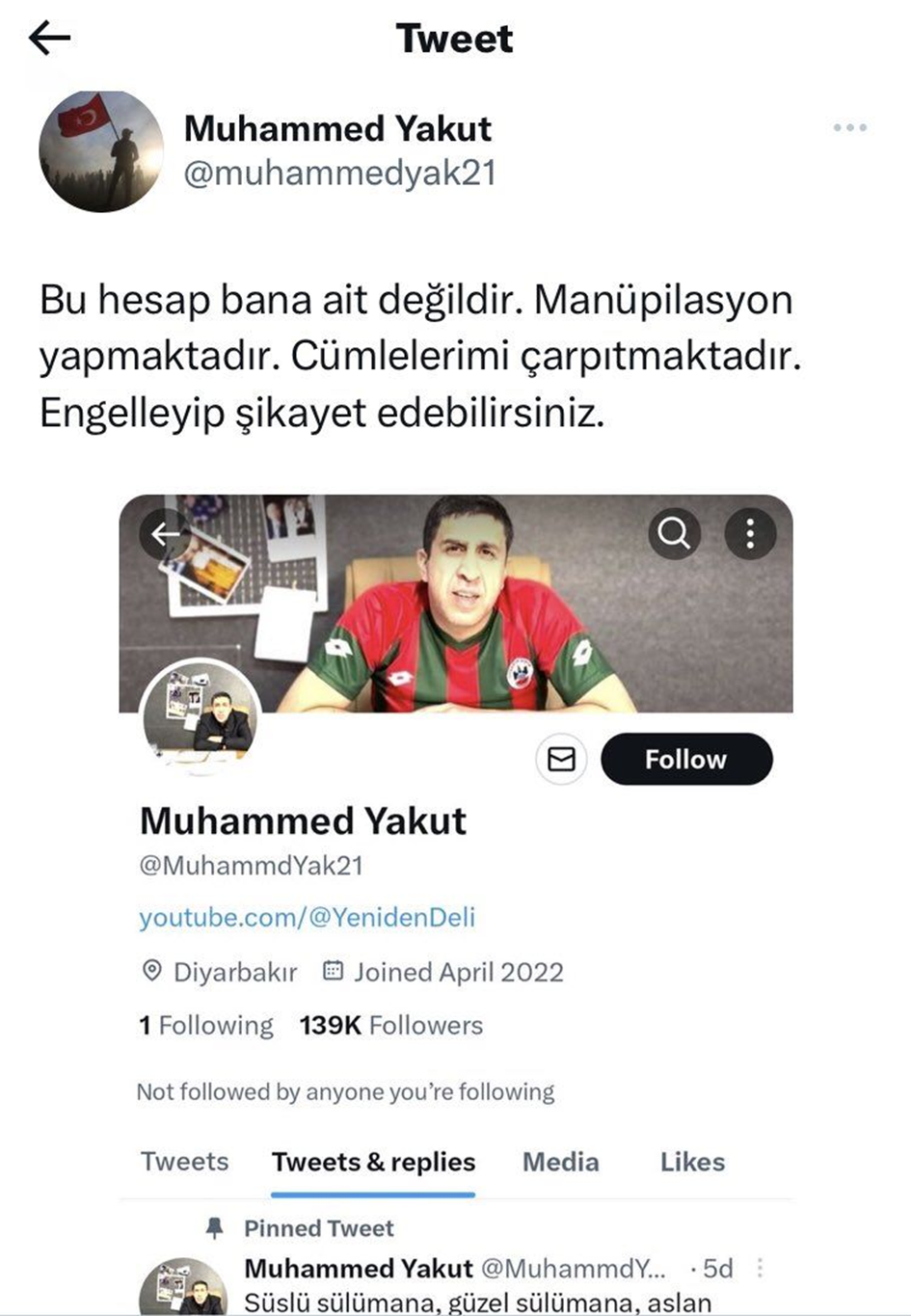Go back from the Tweet screen
Screen dimensions: 911x1316
pyautogui.click(x=50, y=39)
